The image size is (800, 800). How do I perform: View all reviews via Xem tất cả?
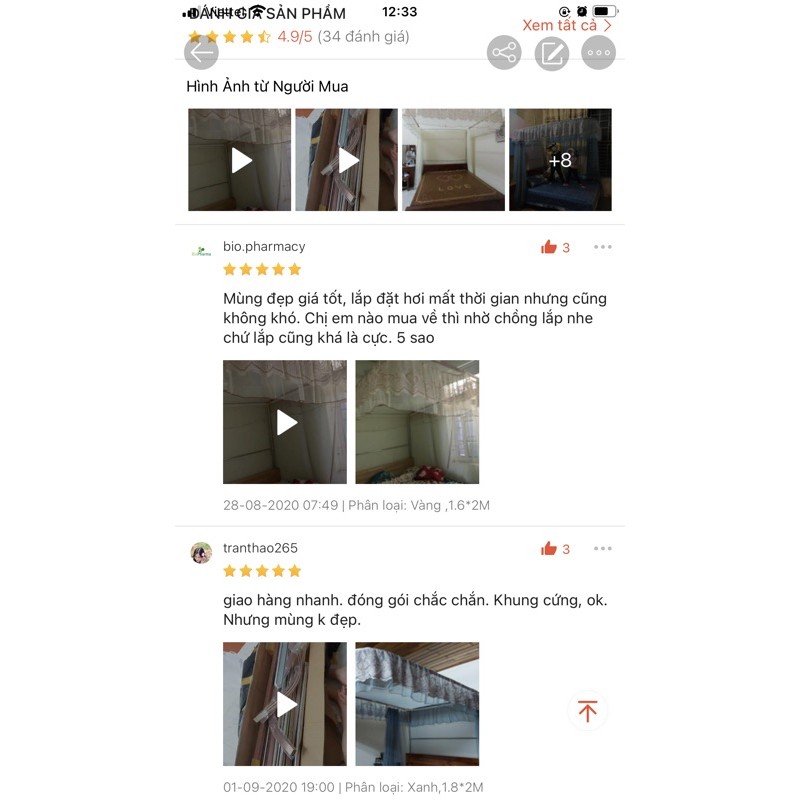pyautogui.click(x=566, y=25)
